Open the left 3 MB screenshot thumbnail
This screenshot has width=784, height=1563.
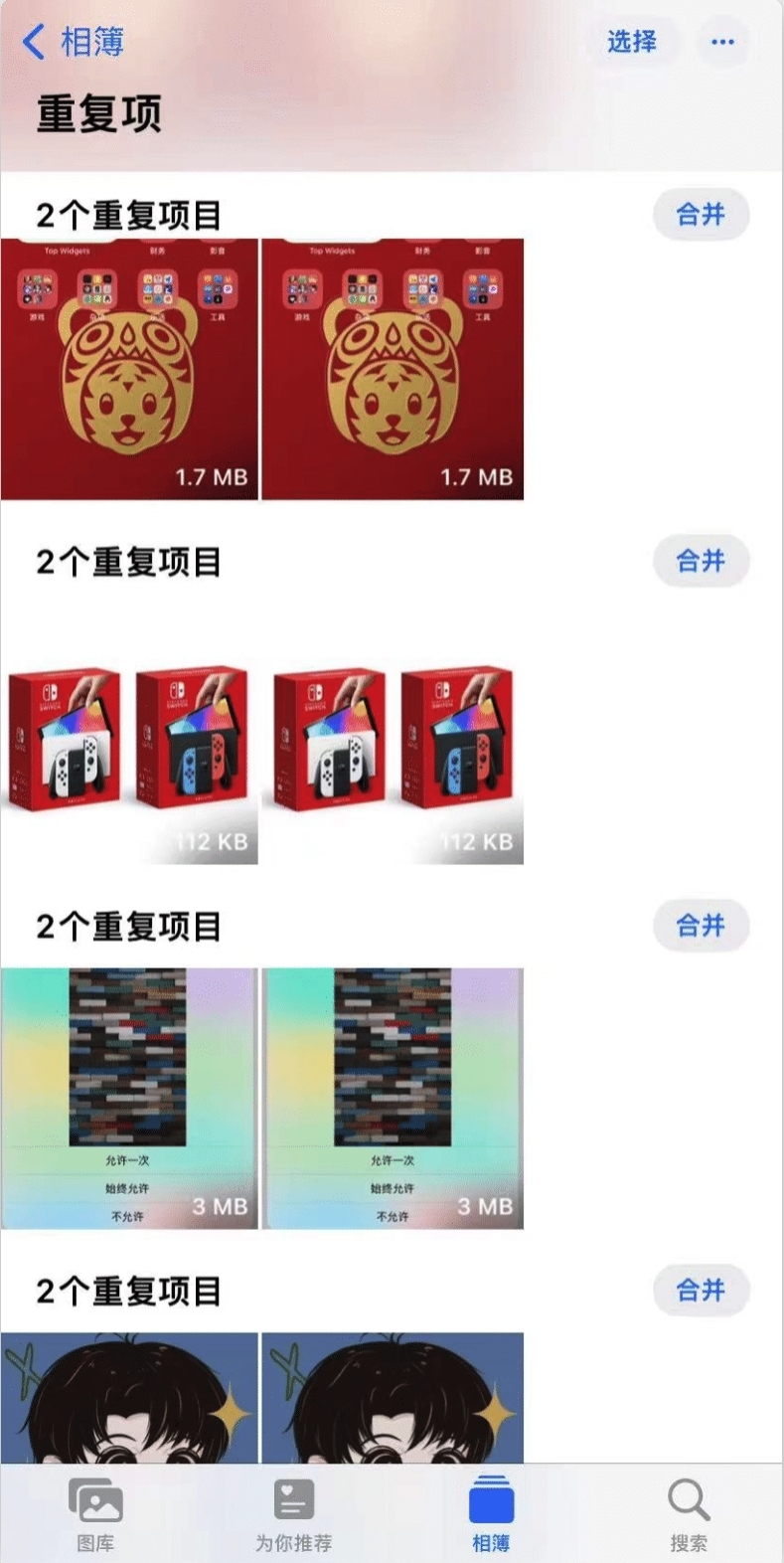click(x=130, y=1097)
